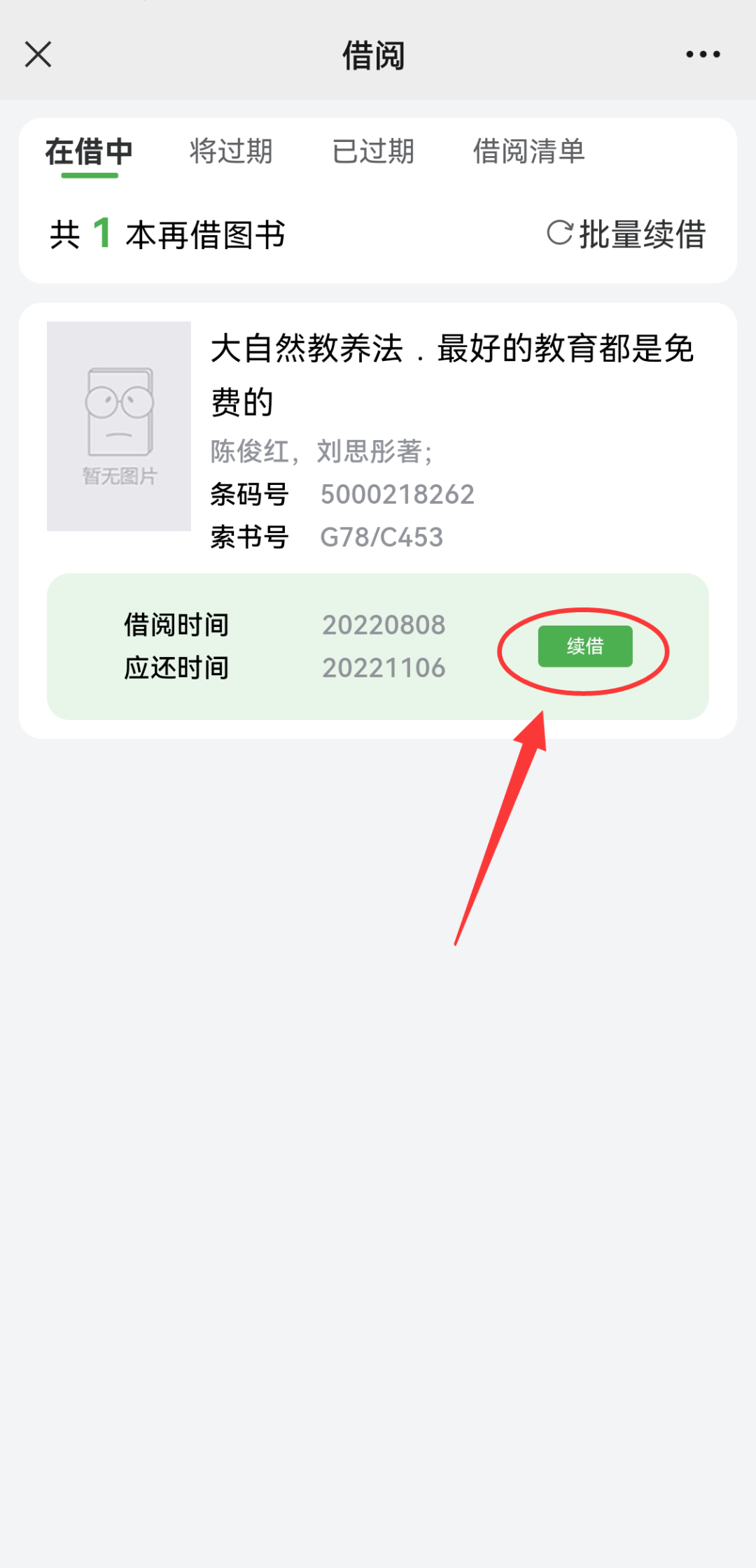The width and height of the screenshot is (756, 1568).
Task: Select the 在借中 tab
Action: click(x=89, y=152)
